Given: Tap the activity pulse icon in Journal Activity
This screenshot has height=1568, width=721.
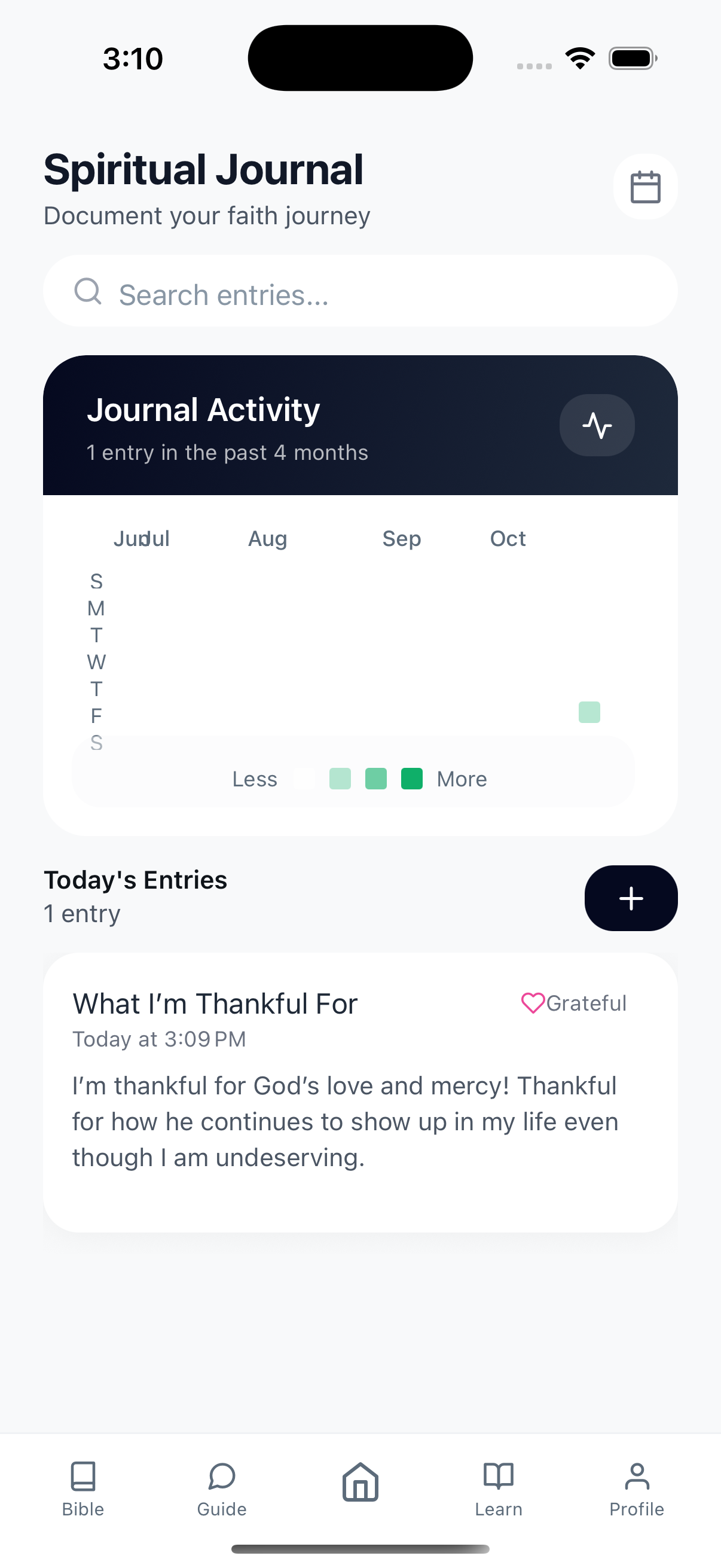Looking at the screenshot, I should (596, 425).
